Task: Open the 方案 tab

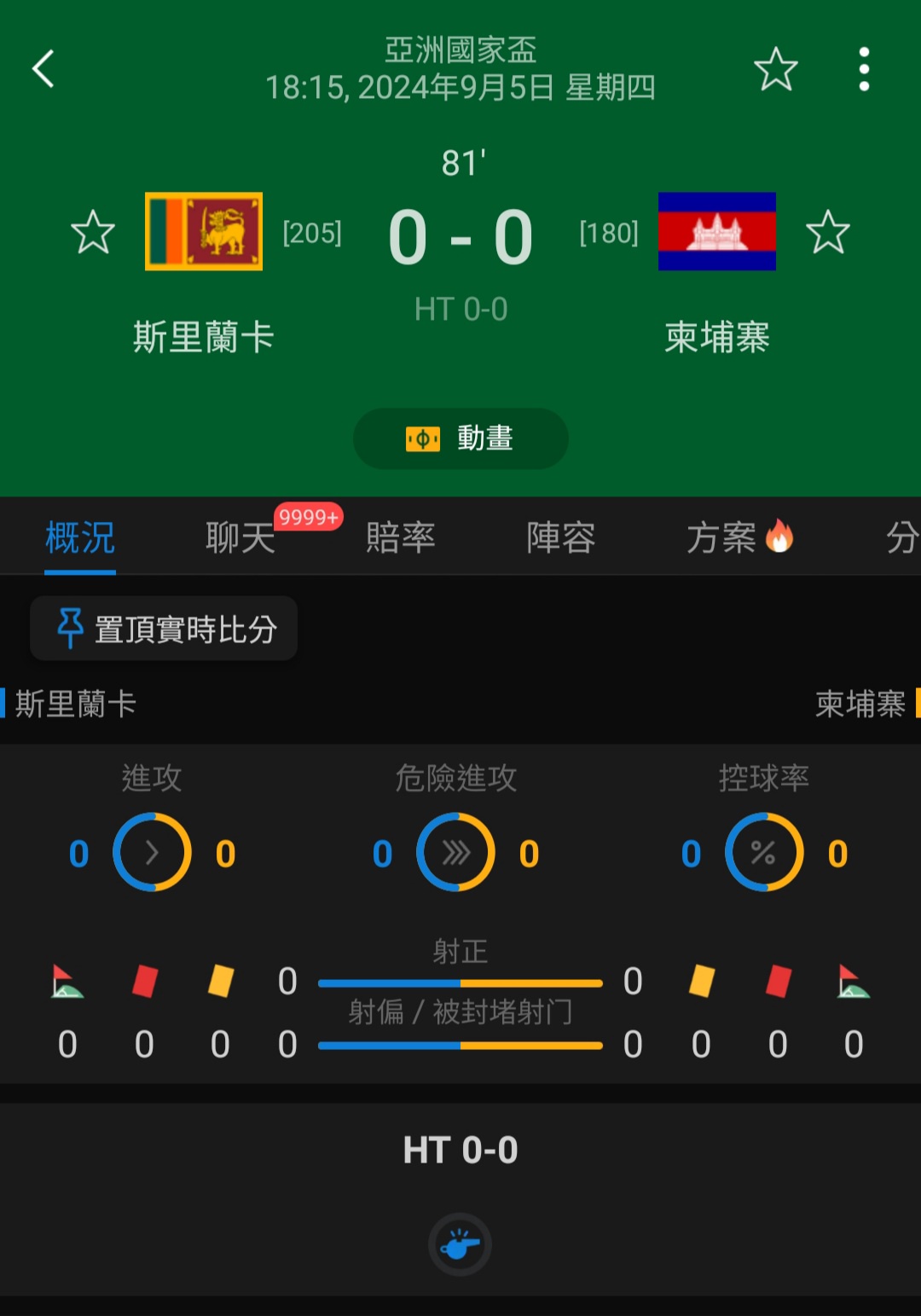Action: pyautogui.click(x=721, y=538)
